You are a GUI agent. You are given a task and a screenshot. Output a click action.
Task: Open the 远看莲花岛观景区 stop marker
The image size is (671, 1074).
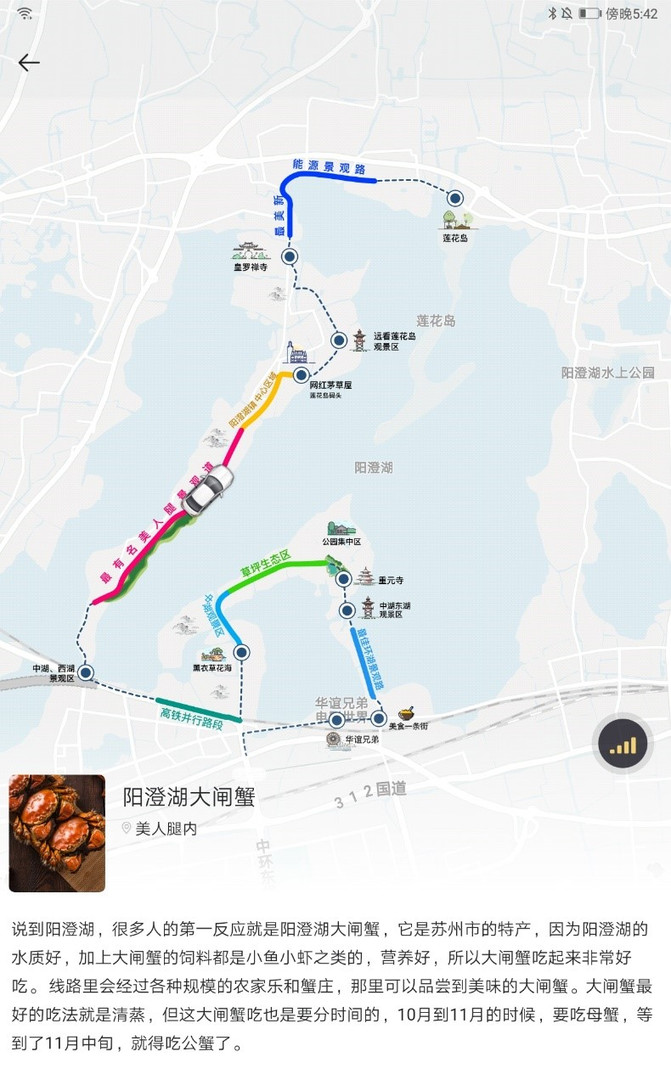[339, 340]
